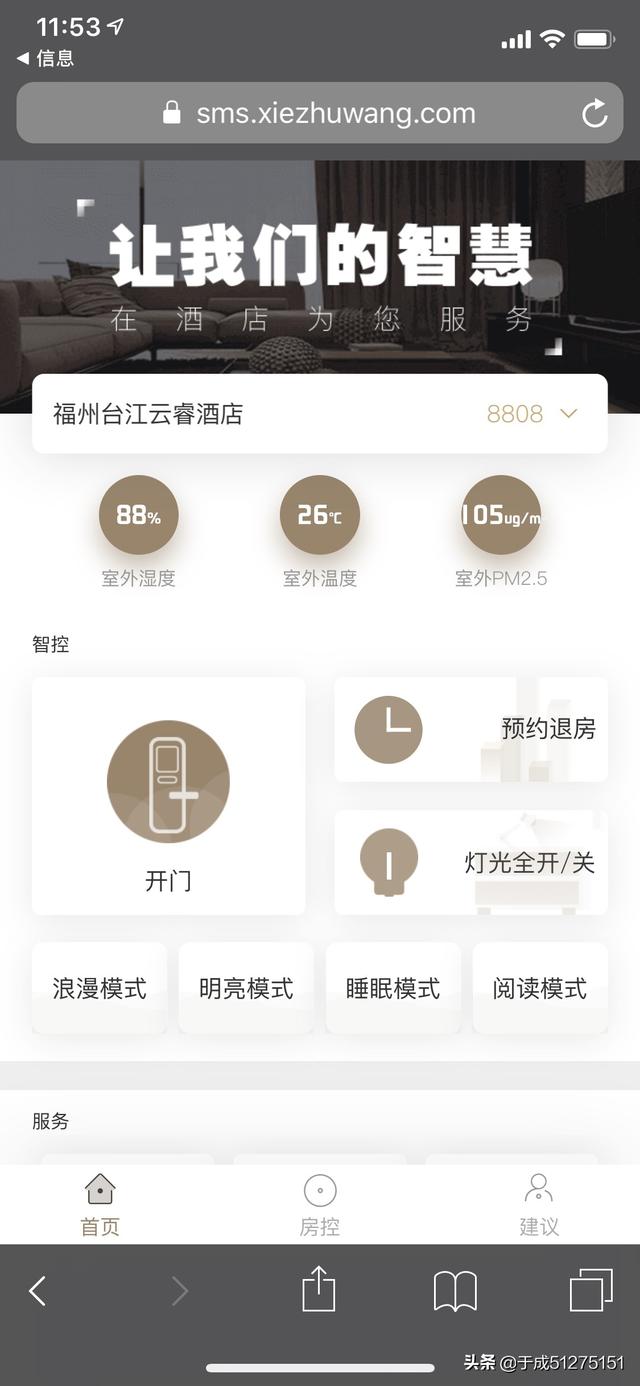Switch to the 首页 tab
The width and height of the screenshot is (640, 1386).
100,1205
